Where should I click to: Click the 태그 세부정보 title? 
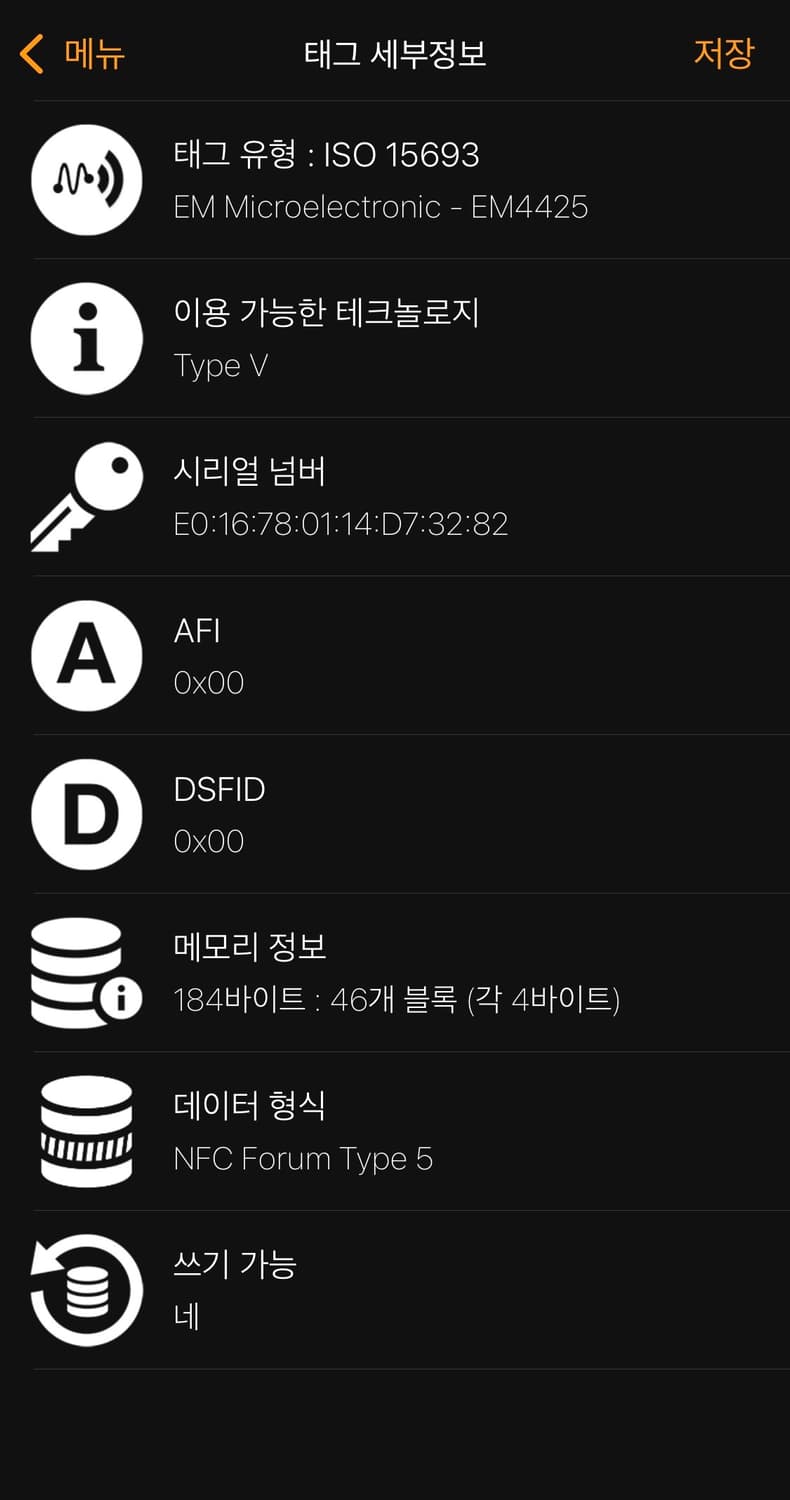(394, 55)
